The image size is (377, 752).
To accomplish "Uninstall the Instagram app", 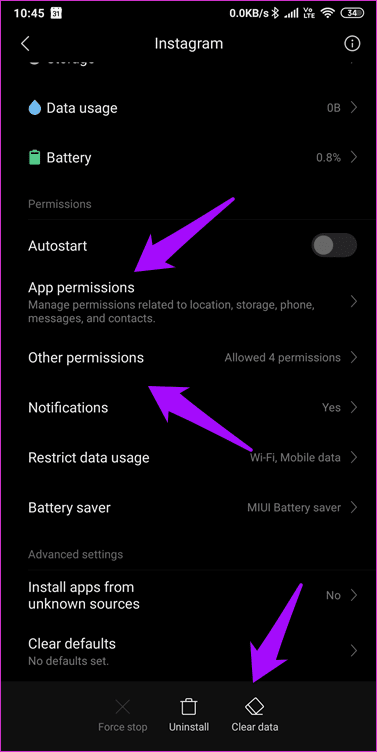I will click(188, 714).
